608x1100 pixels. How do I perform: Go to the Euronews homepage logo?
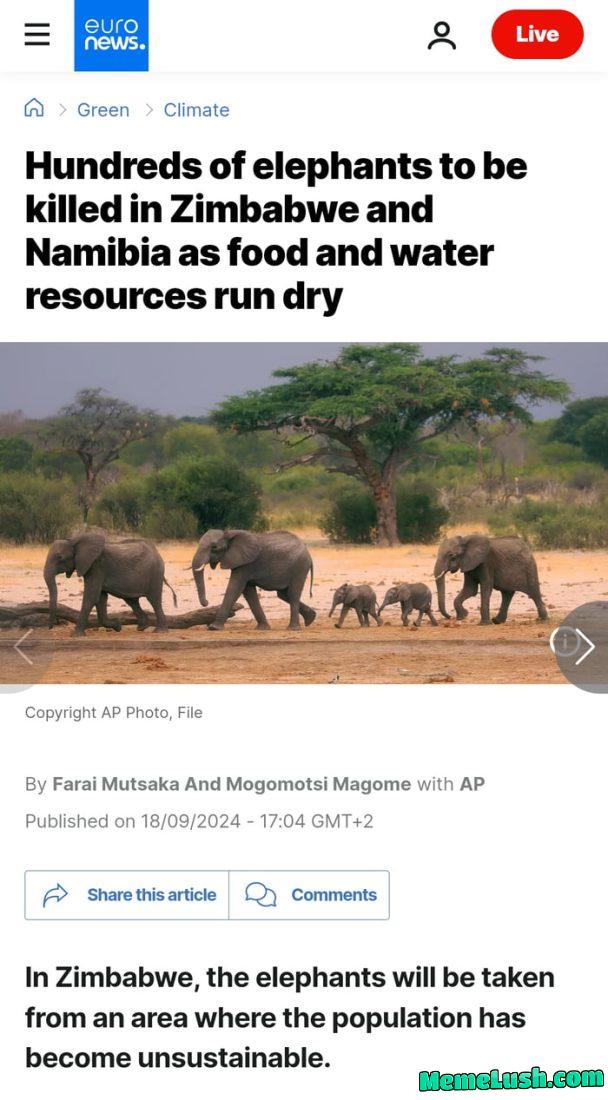coord(111,36)
